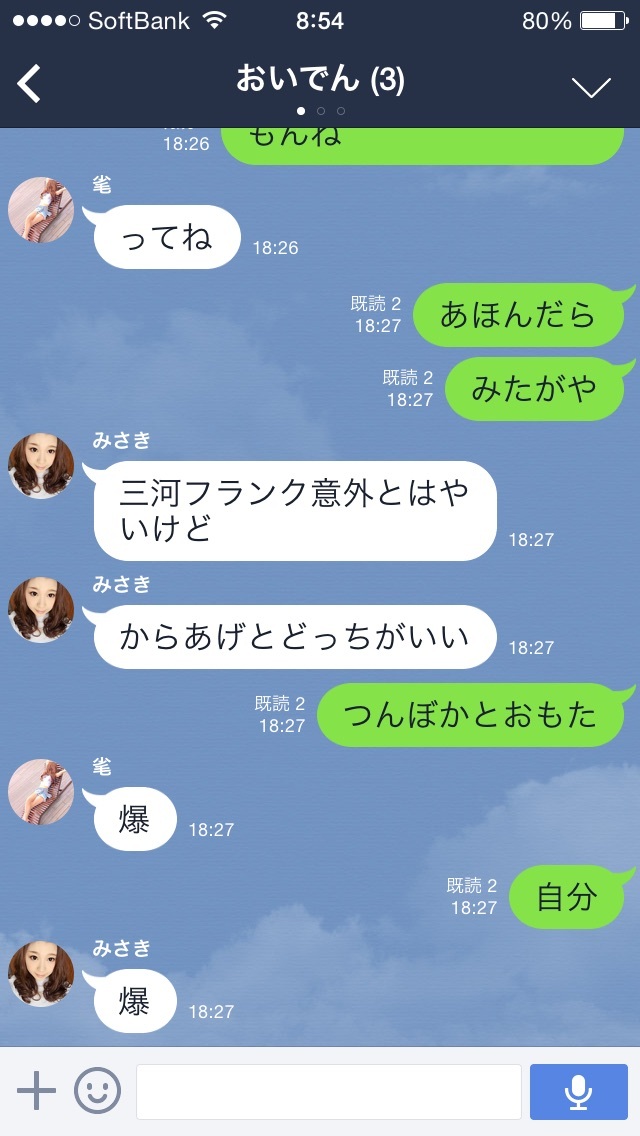Record a voice message with the microphone
Viewport: 640px width, 1136px height.
coord(578,1091)
